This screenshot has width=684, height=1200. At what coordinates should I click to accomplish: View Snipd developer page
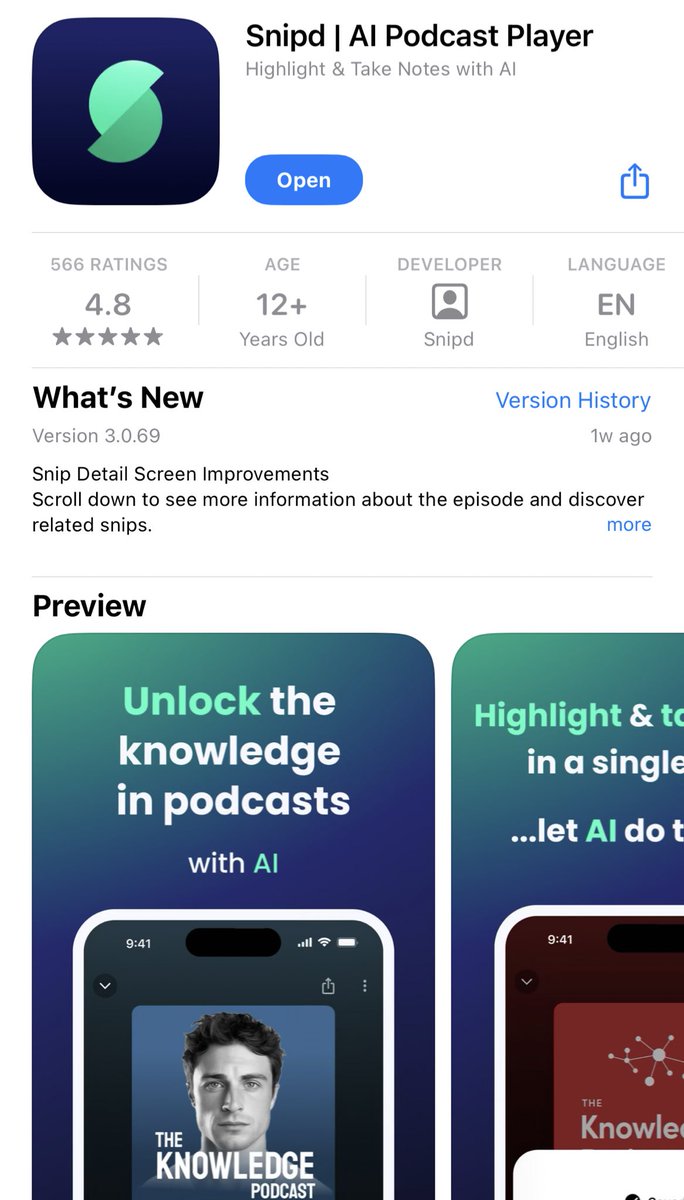pos(449,303)
